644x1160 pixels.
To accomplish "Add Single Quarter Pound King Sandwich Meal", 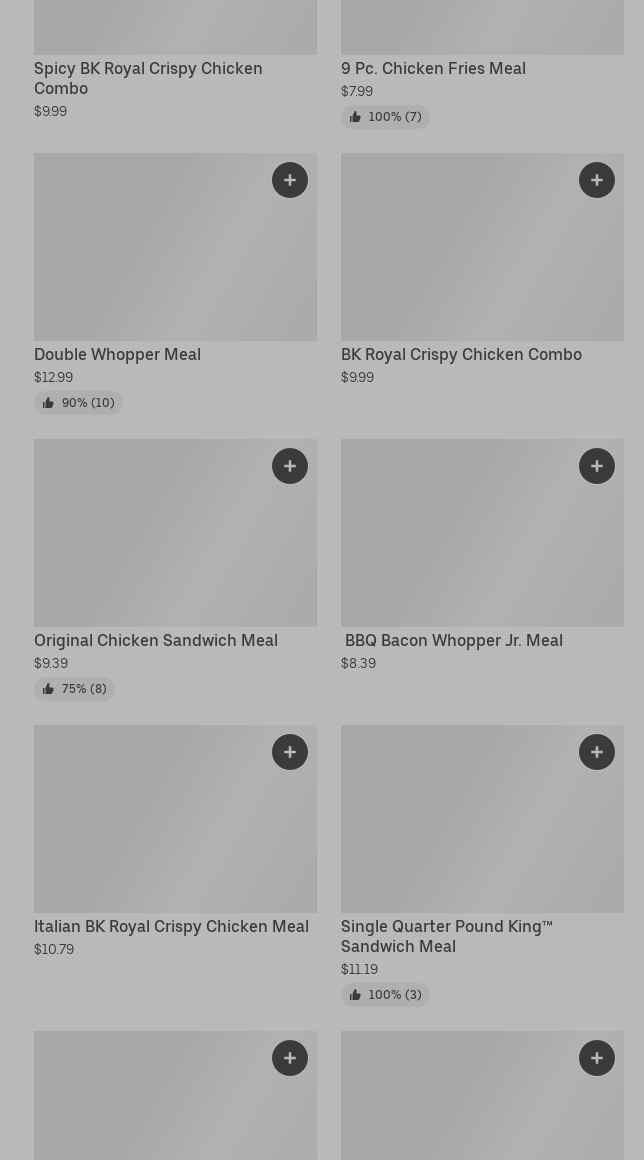I will coord(597,752).
